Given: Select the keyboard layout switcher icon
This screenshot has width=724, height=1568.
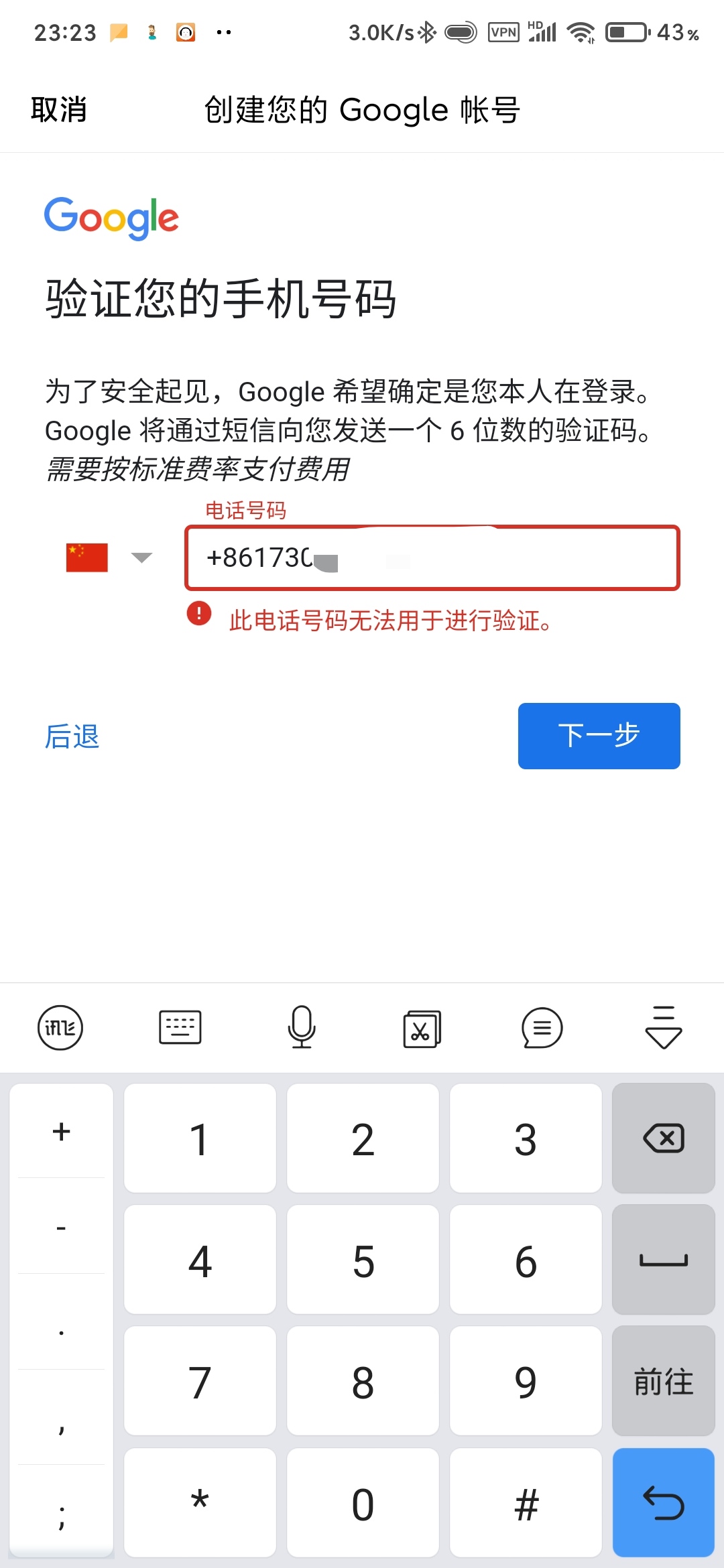Looking at the screenshot, I should pos(180,1027).
